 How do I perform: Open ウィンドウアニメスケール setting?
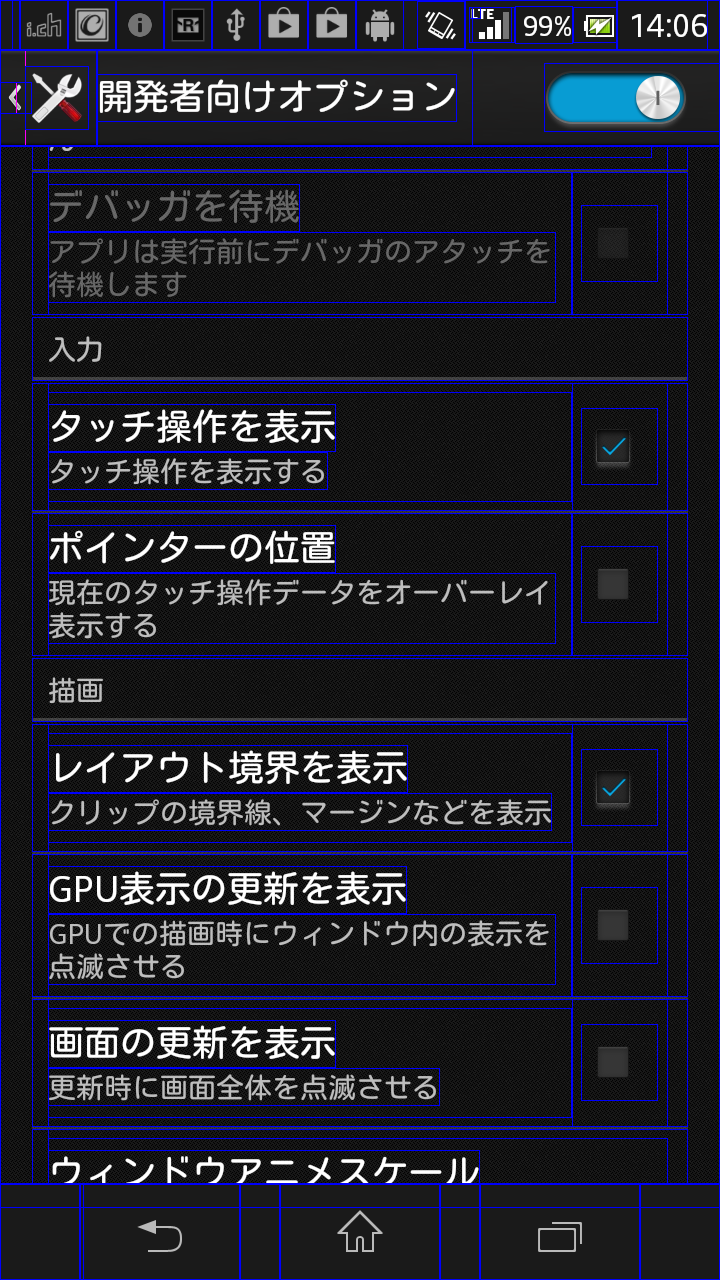coord(360,1158)
